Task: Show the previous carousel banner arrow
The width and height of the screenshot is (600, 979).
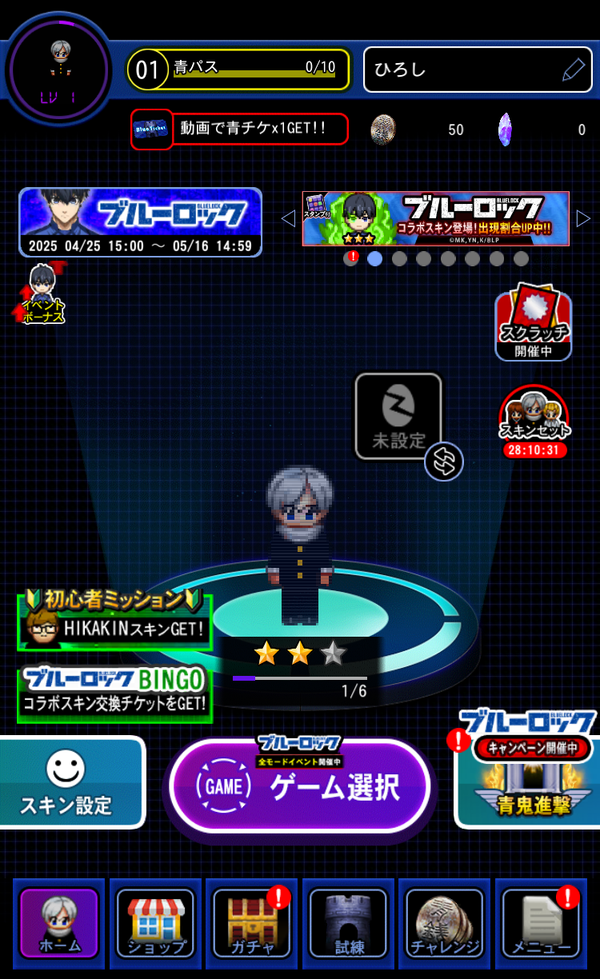Action: coord(288,218)
